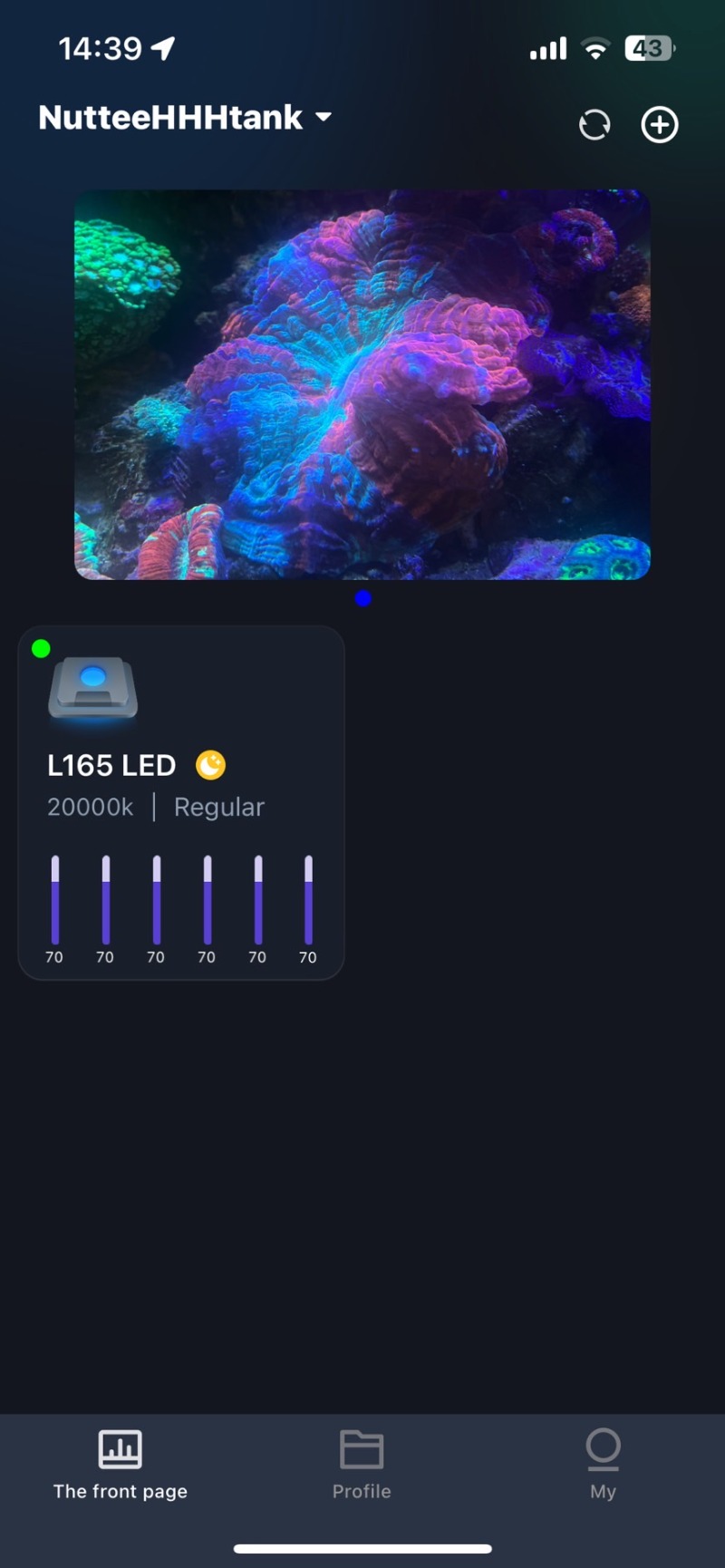Refresh the device list
725x1568 pixels.
coord(594,125)
